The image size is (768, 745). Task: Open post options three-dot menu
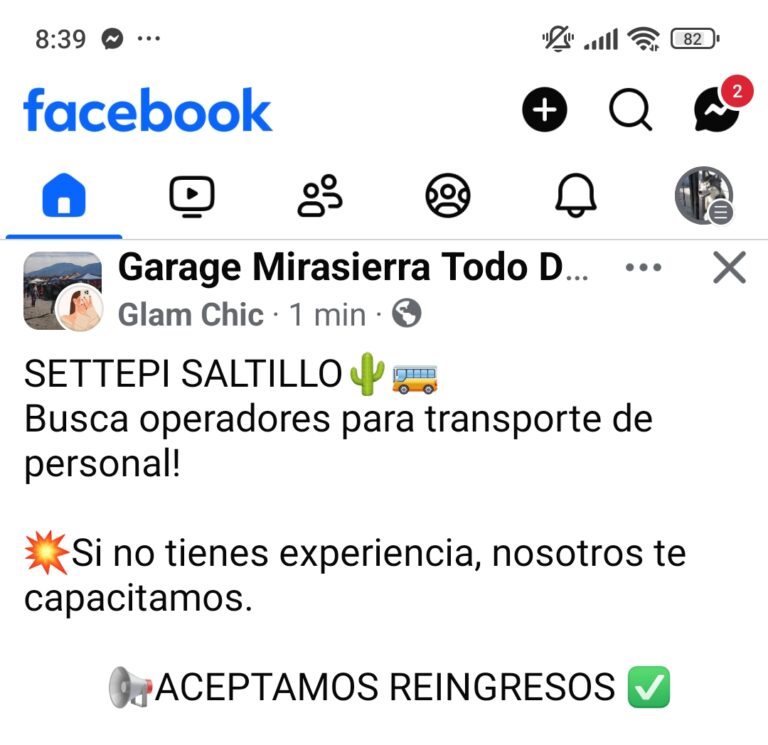point(643,268)
